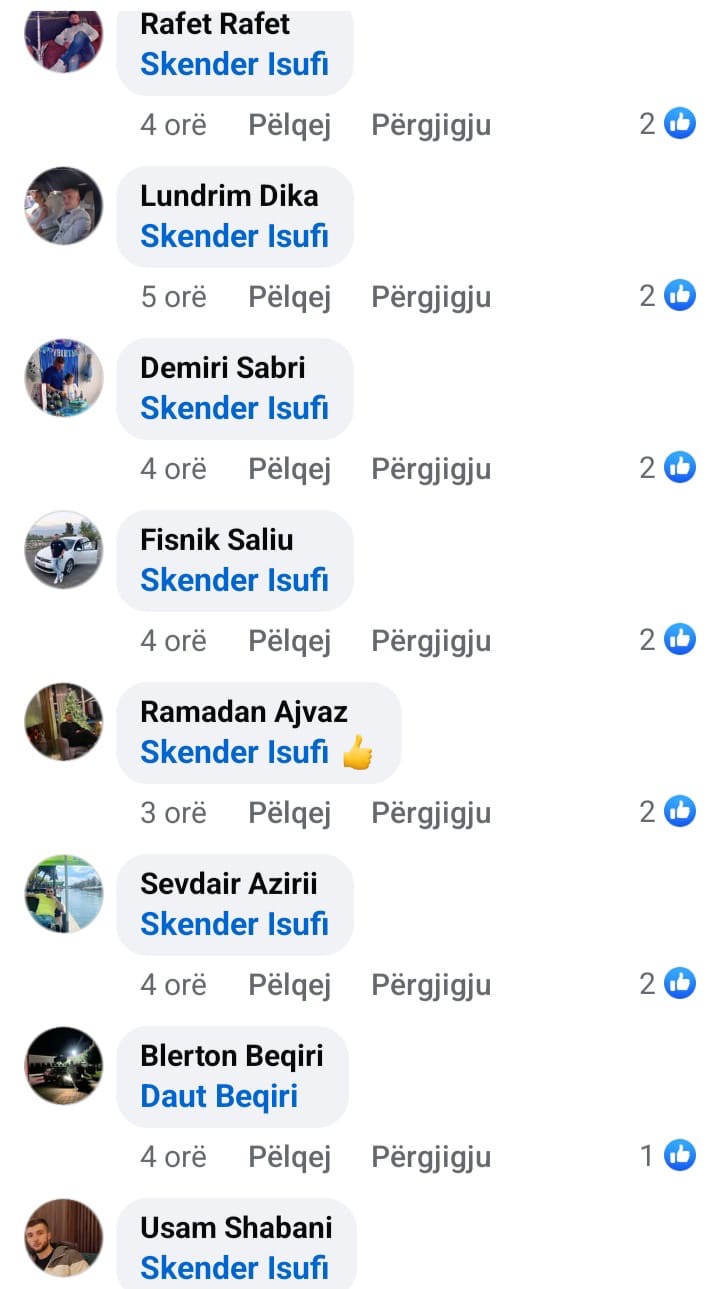
Task: Open Usam Shabani's profile name
Action: pos(236,1228)
